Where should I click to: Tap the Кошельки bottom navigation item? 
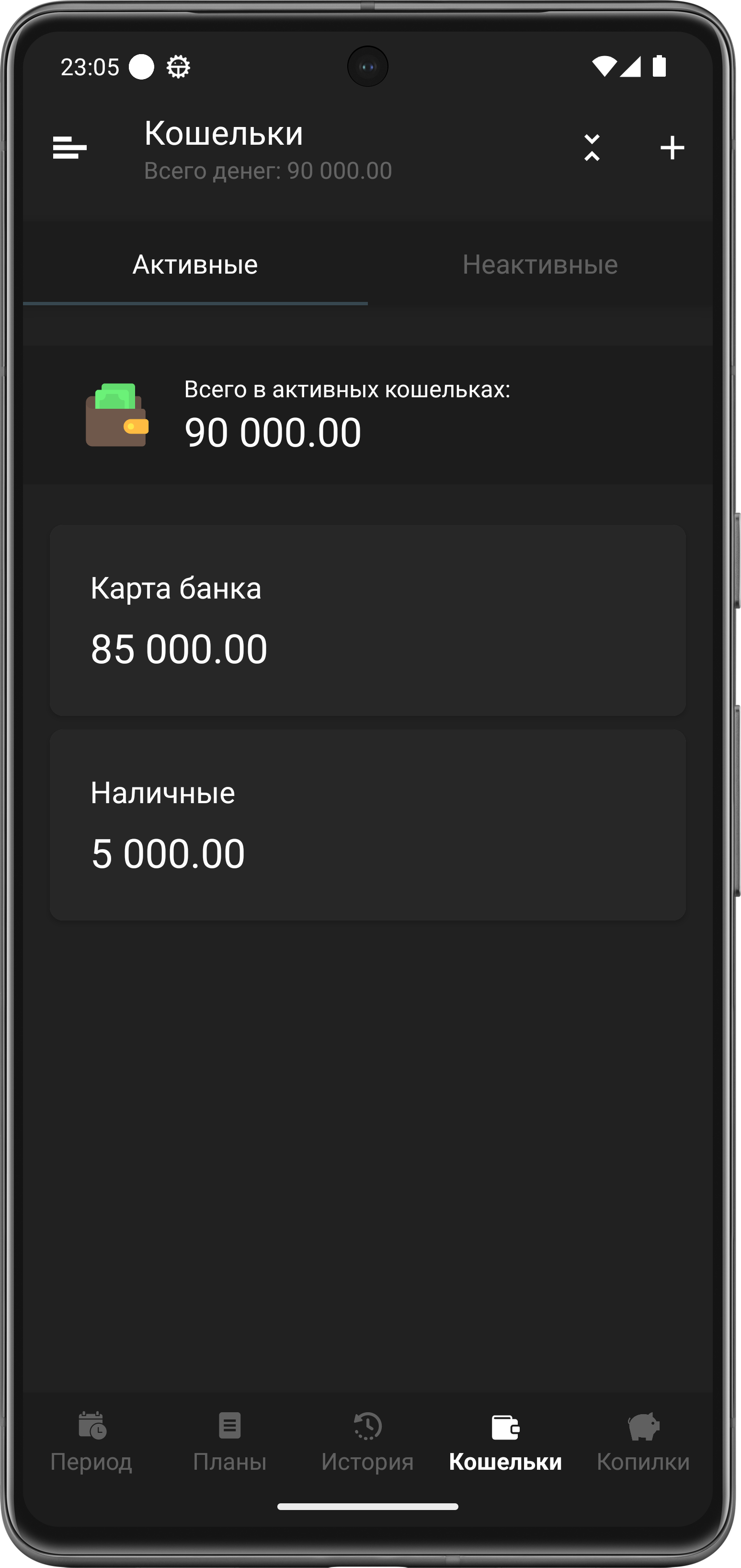[x=505, y=1442]
